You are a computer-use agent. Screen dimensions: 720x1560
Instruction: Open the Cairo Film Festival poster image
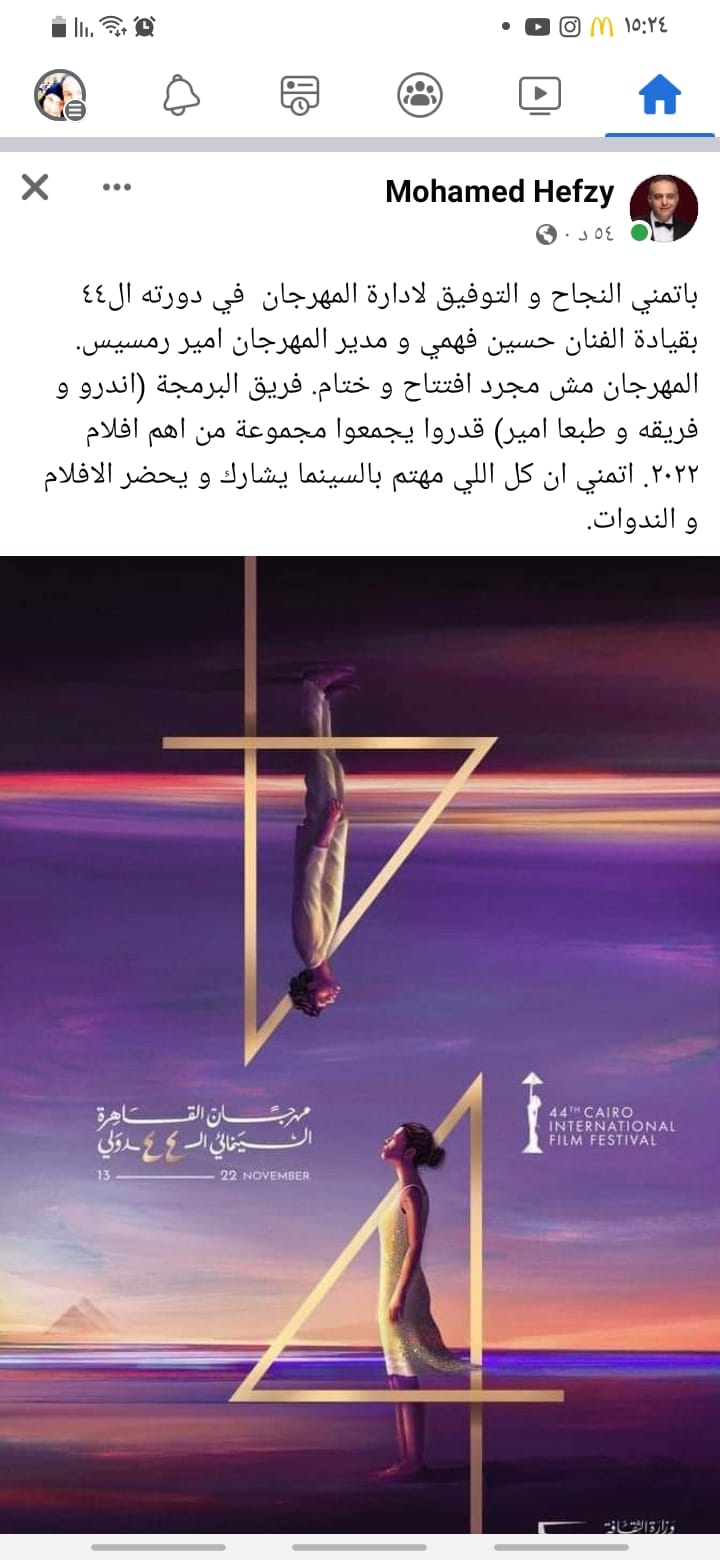[x=360, y=1040]
